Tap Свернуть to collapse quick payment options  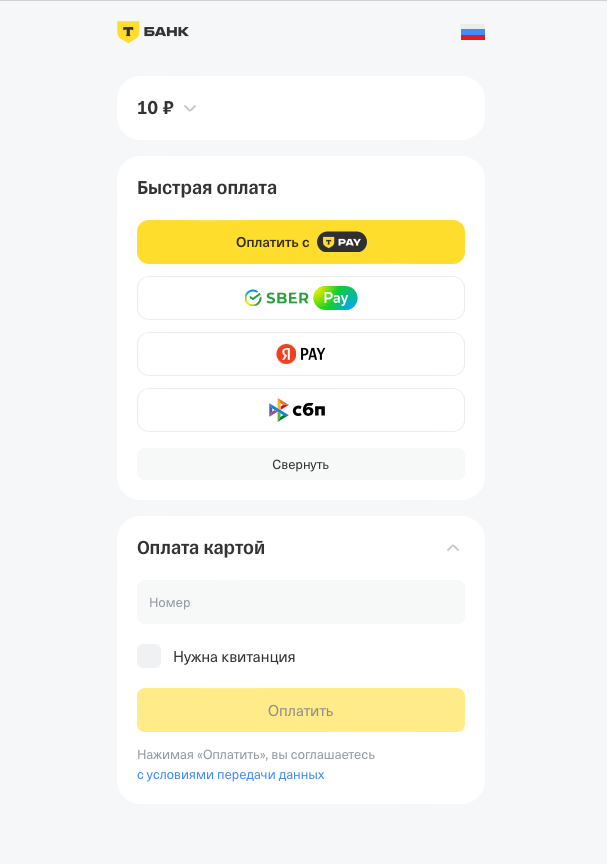[x=301, y=464]
